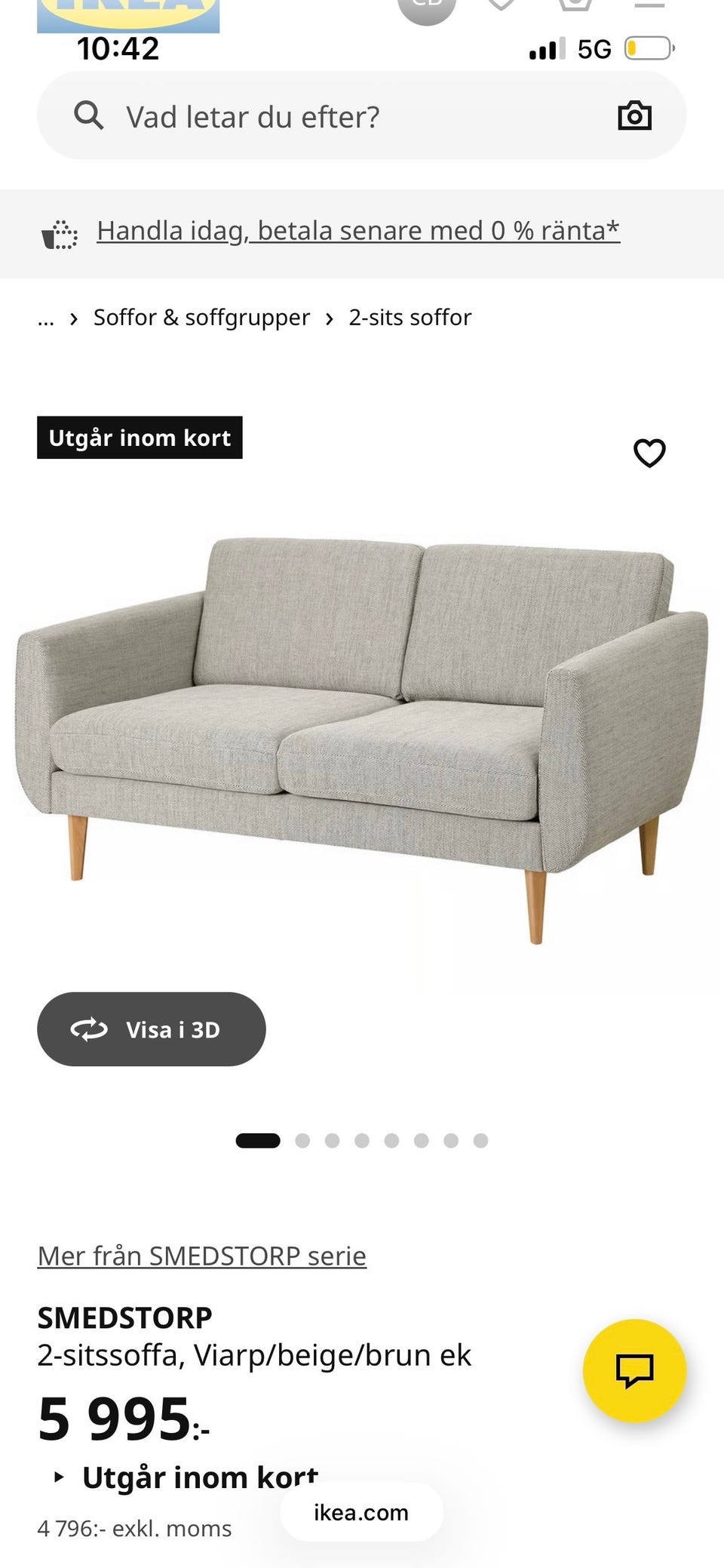The image size is (724, 1568).
Task: Go to 'Soffor & soffgrupper' breadcrumb
Action: pos(201,318)
